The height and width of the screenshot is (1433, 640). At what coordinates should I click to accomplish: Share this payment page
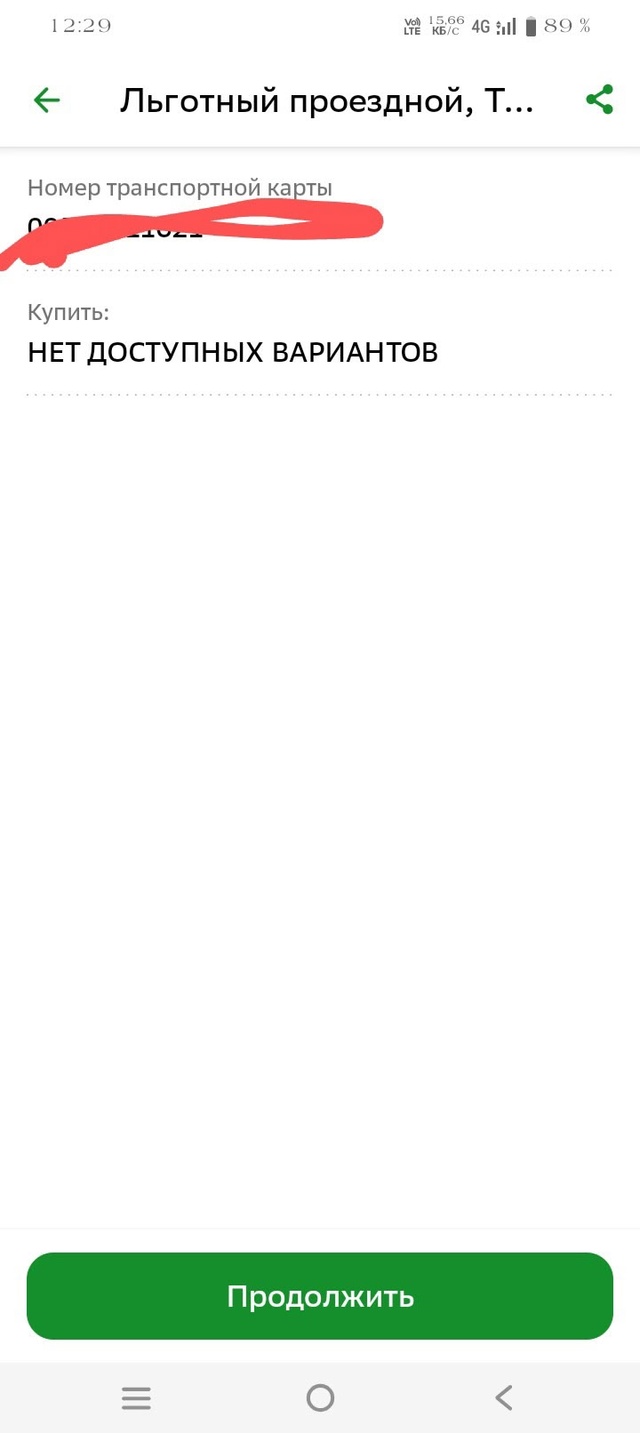[x=599, y=100]
